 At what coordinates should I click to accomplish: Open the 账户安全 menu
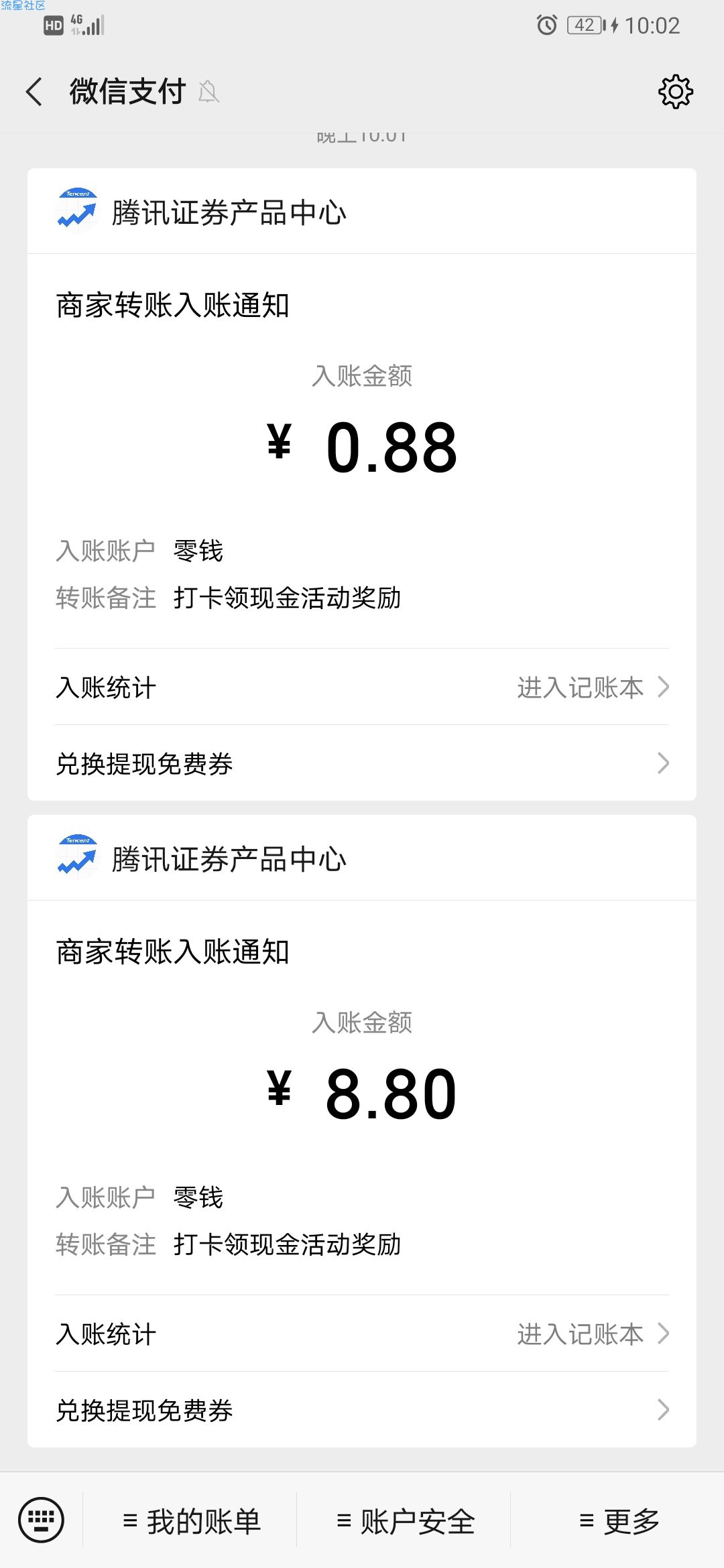point(404,1521)
